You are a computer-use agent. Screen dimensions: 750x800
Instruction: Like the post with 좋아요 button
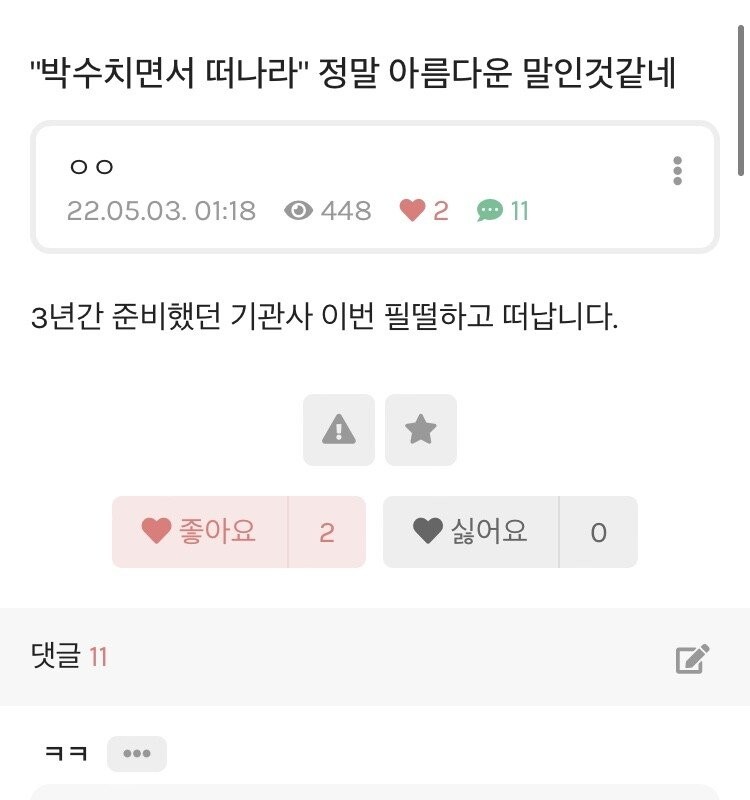click(200, 532)
